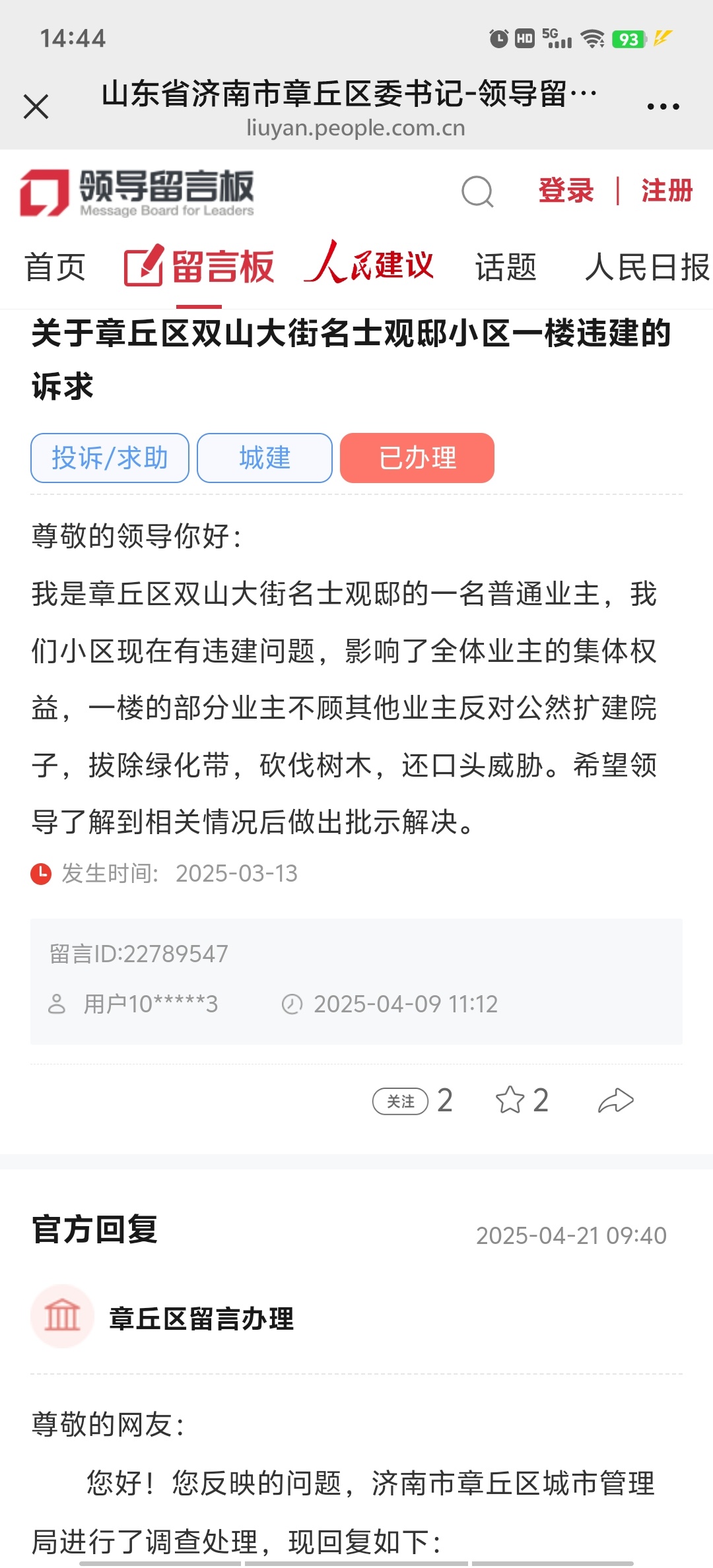
Task: Tap the 已办理 status chip
Action: (417, 458)
